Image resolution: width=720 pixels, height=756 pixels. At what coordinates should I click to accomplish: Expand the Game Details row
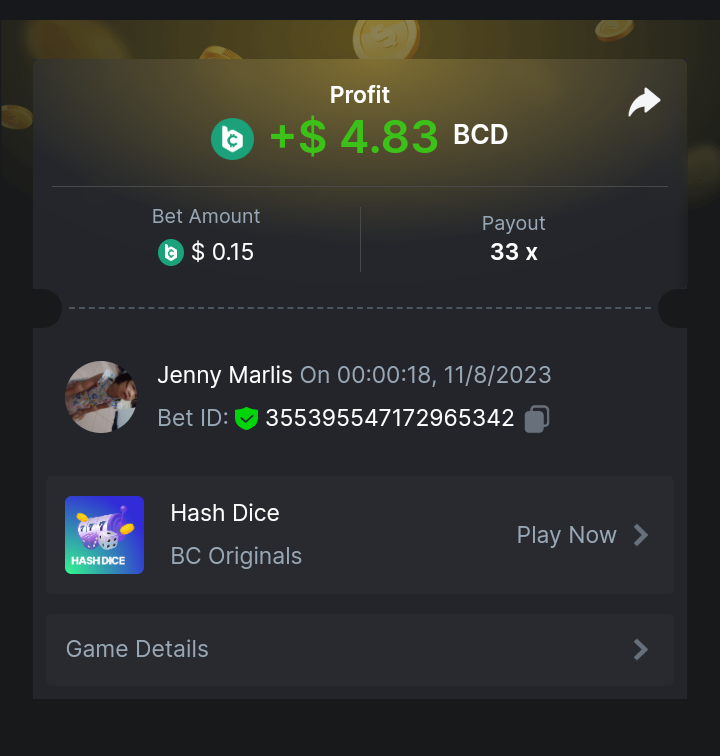[x=359, y=649]
